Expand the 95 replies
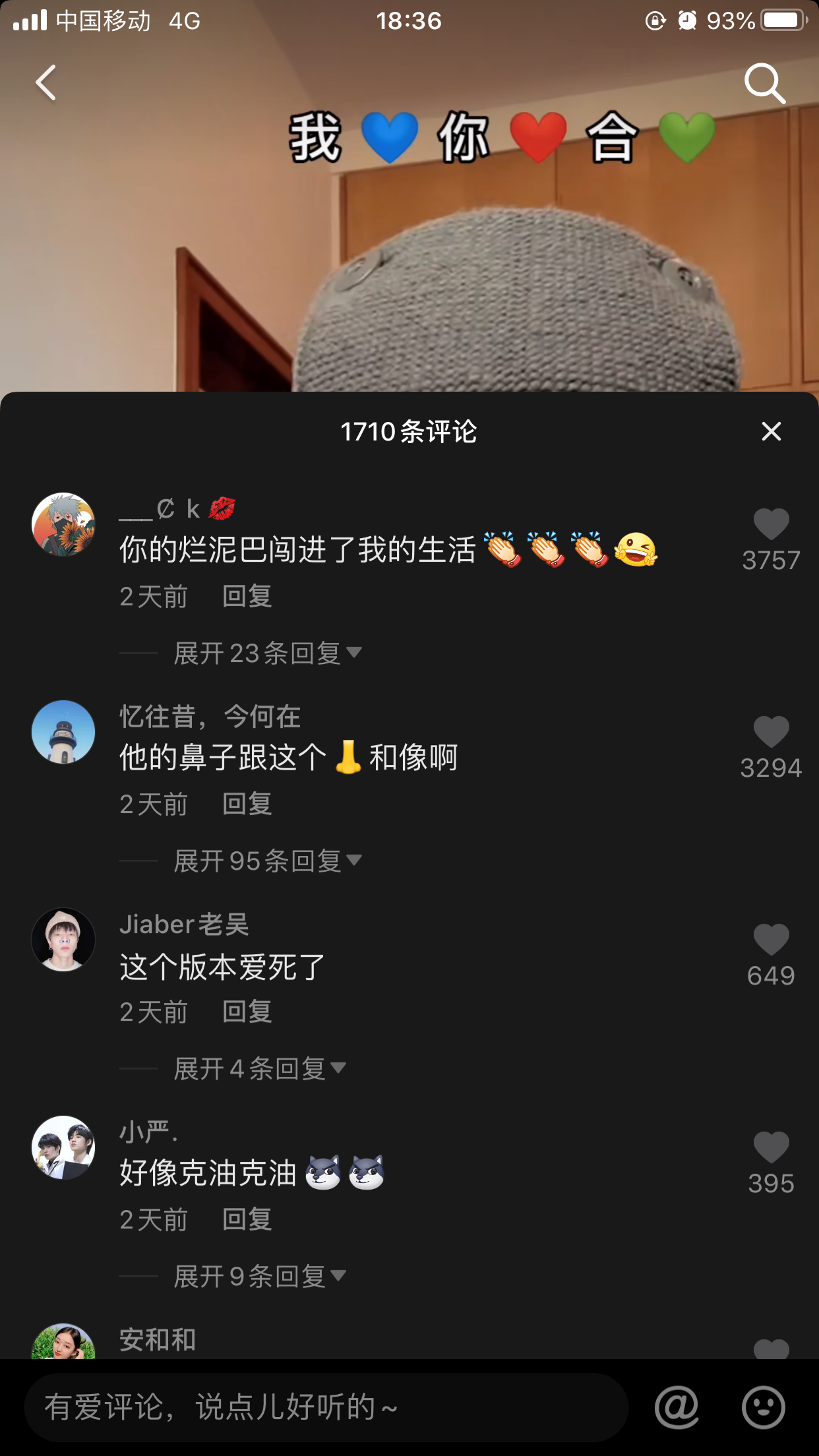Screen dimensions: 819x1456 click(x=267, y=861)
